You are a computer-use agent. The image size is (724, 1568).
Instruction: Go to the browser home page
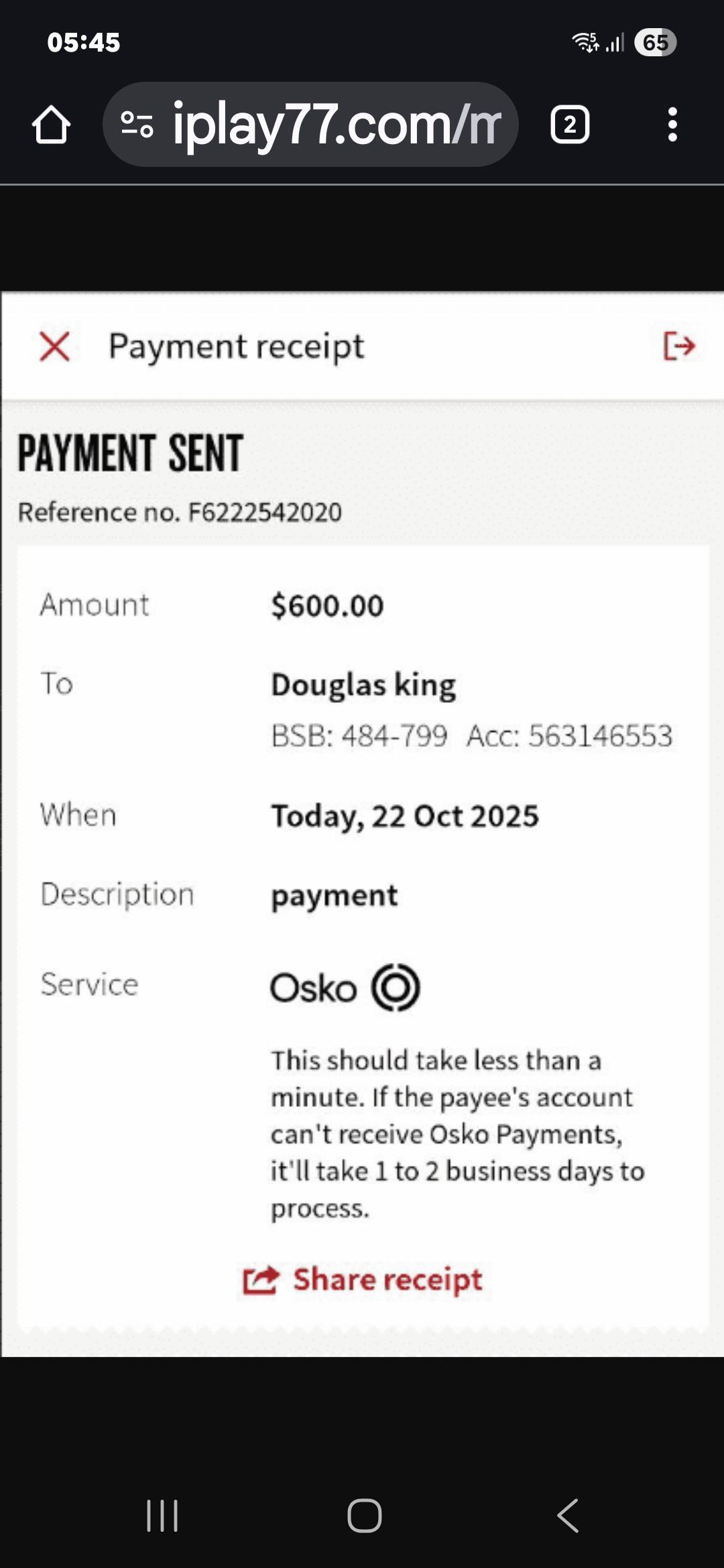(51, 125)
